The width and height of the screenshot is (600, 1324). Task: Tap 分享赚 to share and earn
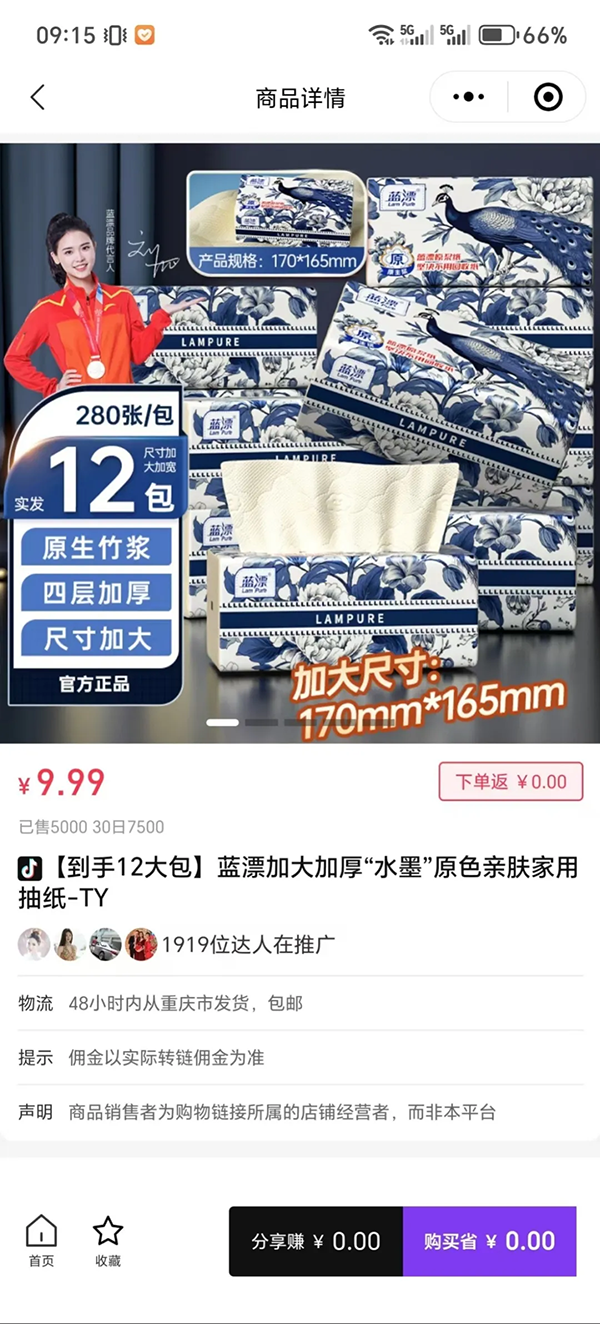tap(316, 1242)
